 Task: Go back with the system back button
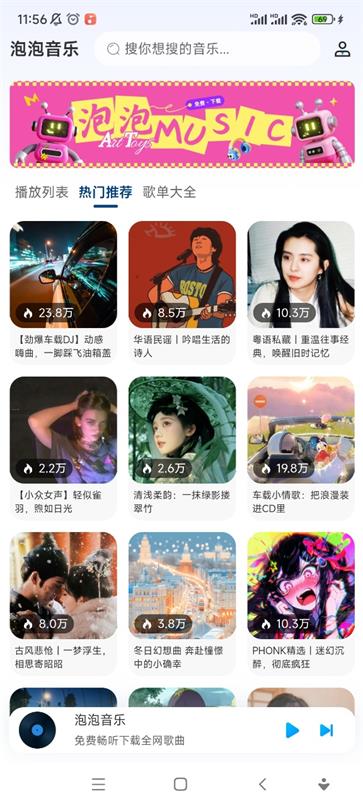[263, 784]
